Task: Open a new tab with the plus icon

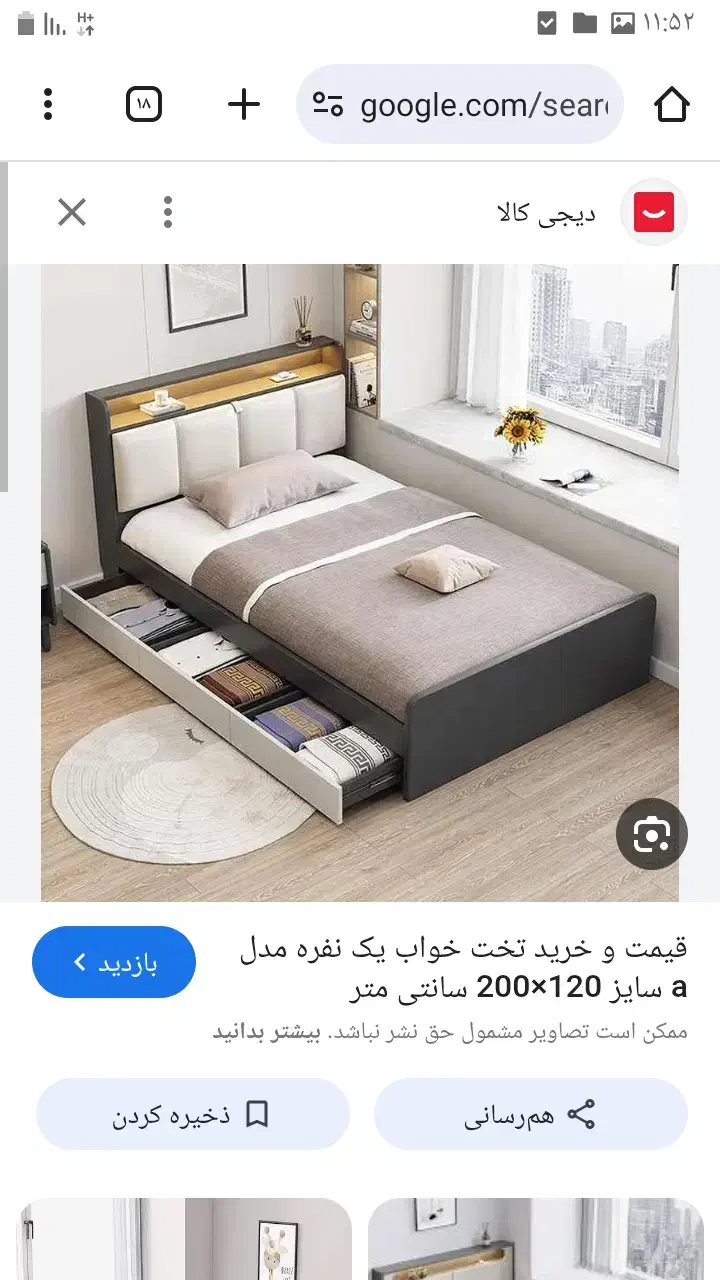Action: pos(243,103)
